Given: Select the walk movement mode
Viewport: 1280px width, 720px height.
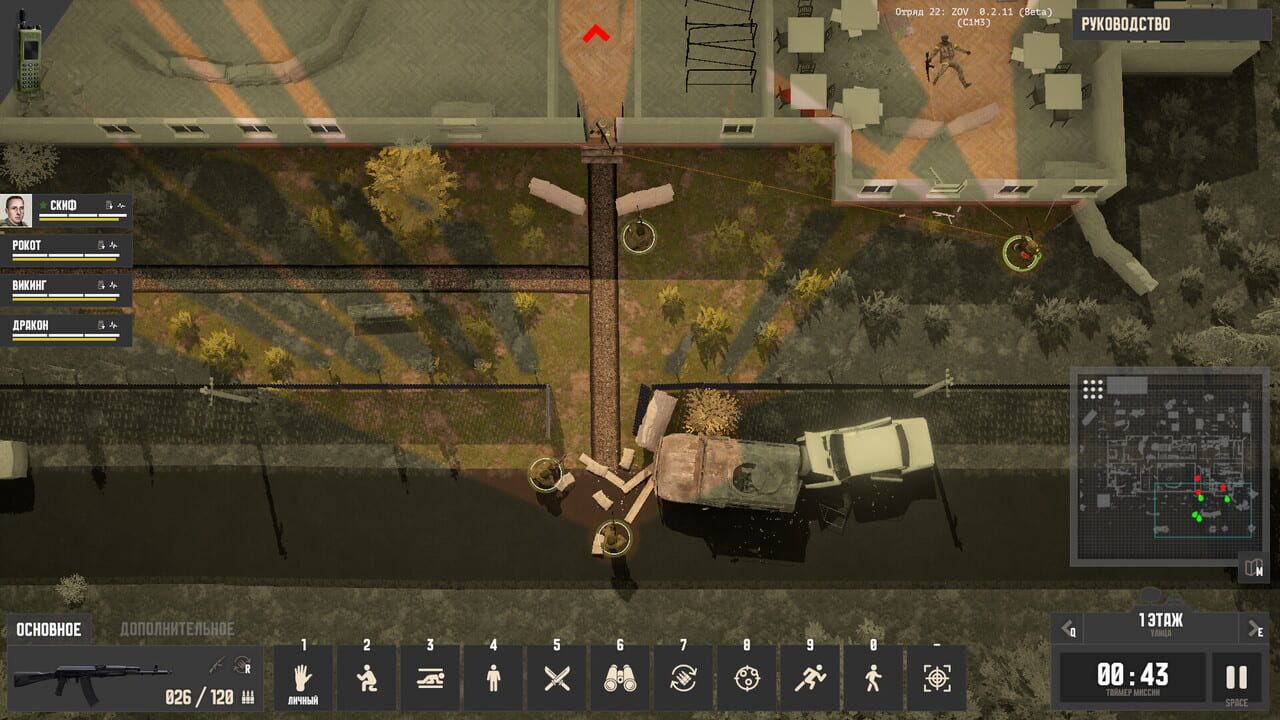Looking at the screenshot, I should (873, 678).
